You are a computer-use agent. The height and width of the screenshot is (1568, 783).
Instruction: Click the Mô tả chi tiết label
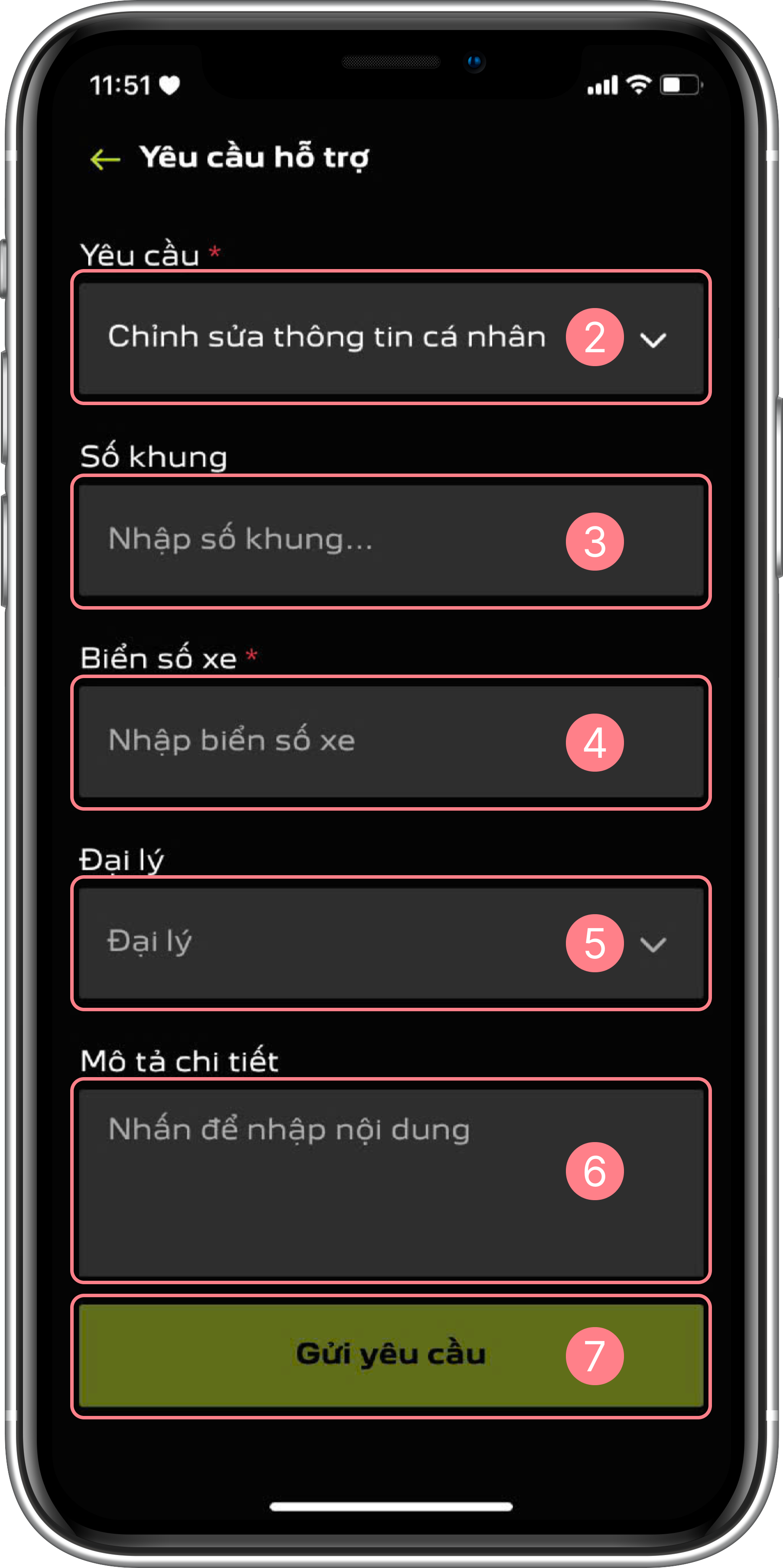coord(180,1059)
